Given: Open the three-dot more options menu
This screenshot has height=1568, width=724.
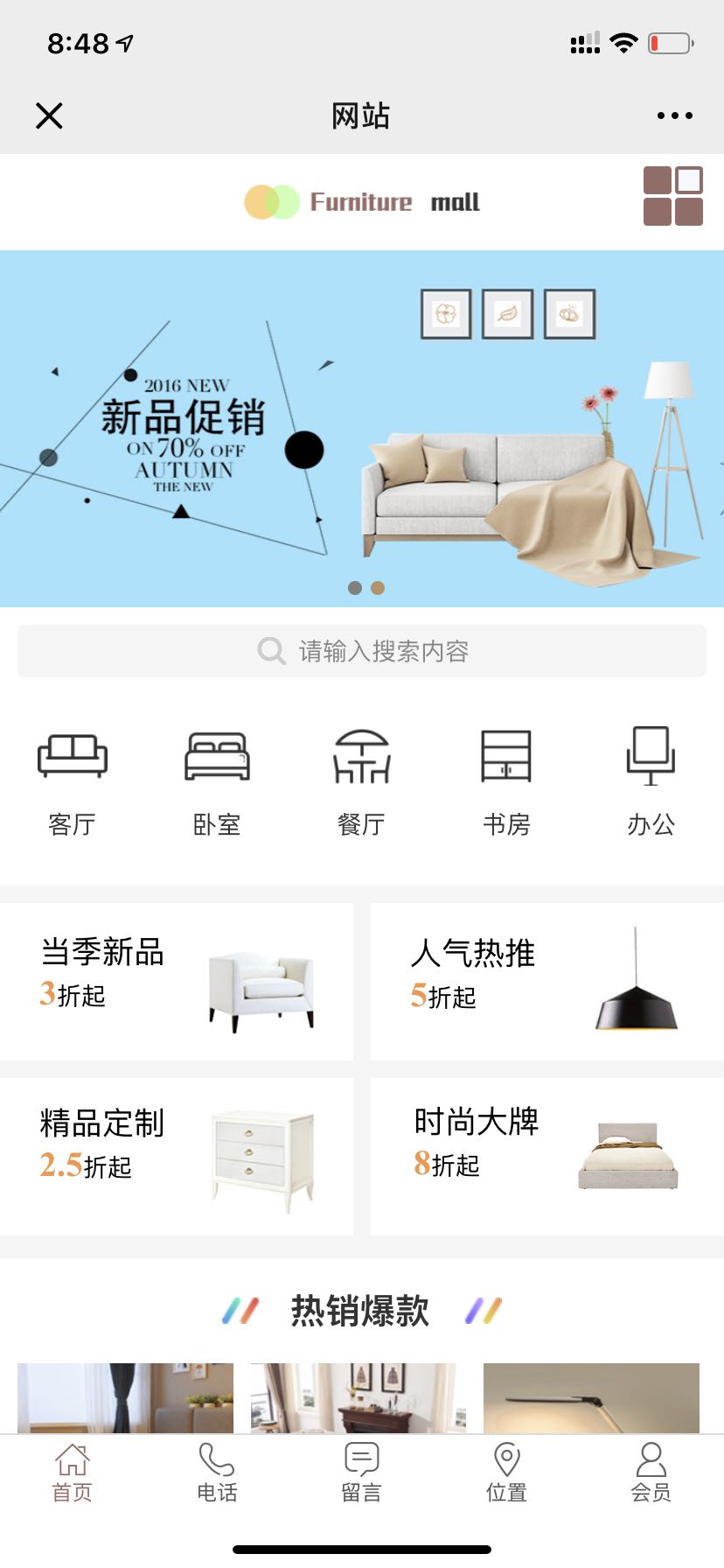Looking at the screenshot, I should (x=674, y=115).
